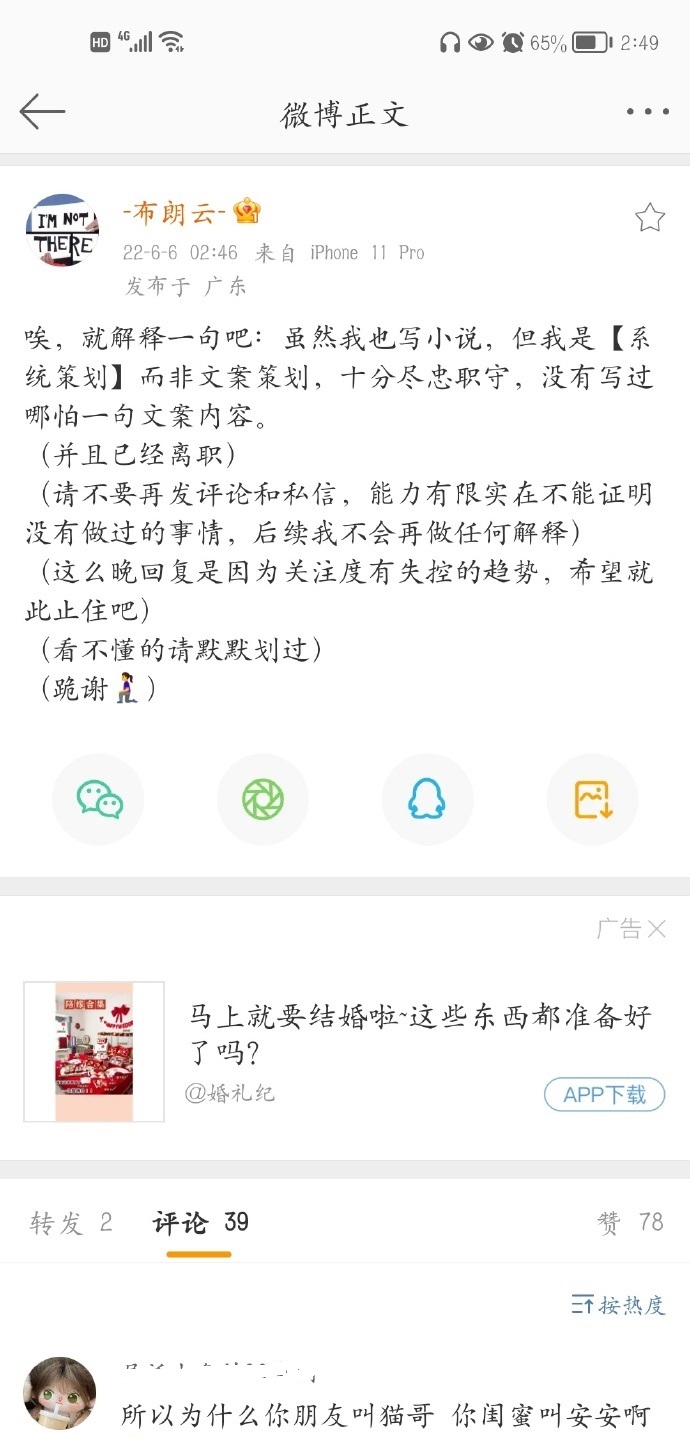This screenshot has width=690, height=1437.
Task: Switch to the 转发 tab
Action: point(71,1222)
